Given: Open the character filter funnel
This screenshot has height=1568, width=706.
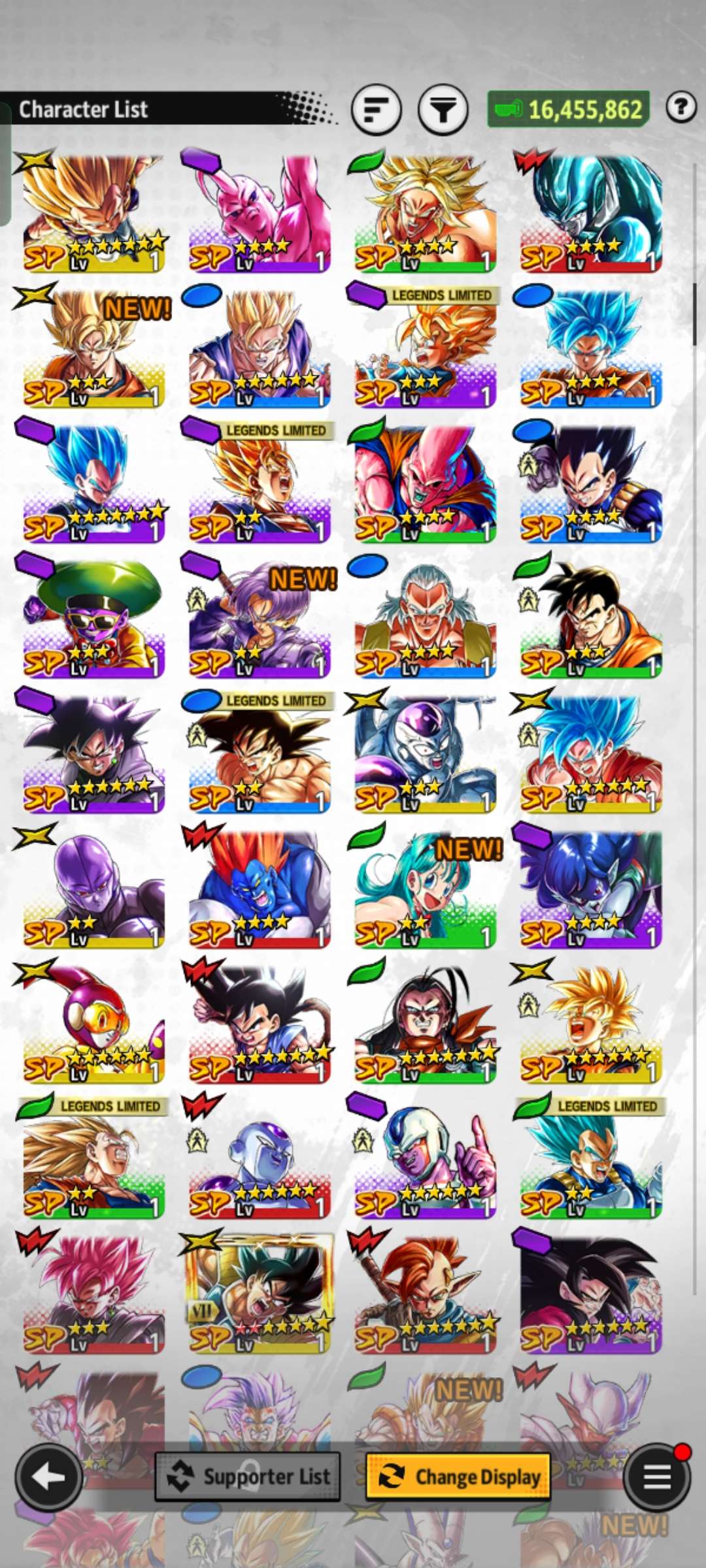Looking at the screenshot, I should pyautogui.click(x=443, y=109).
